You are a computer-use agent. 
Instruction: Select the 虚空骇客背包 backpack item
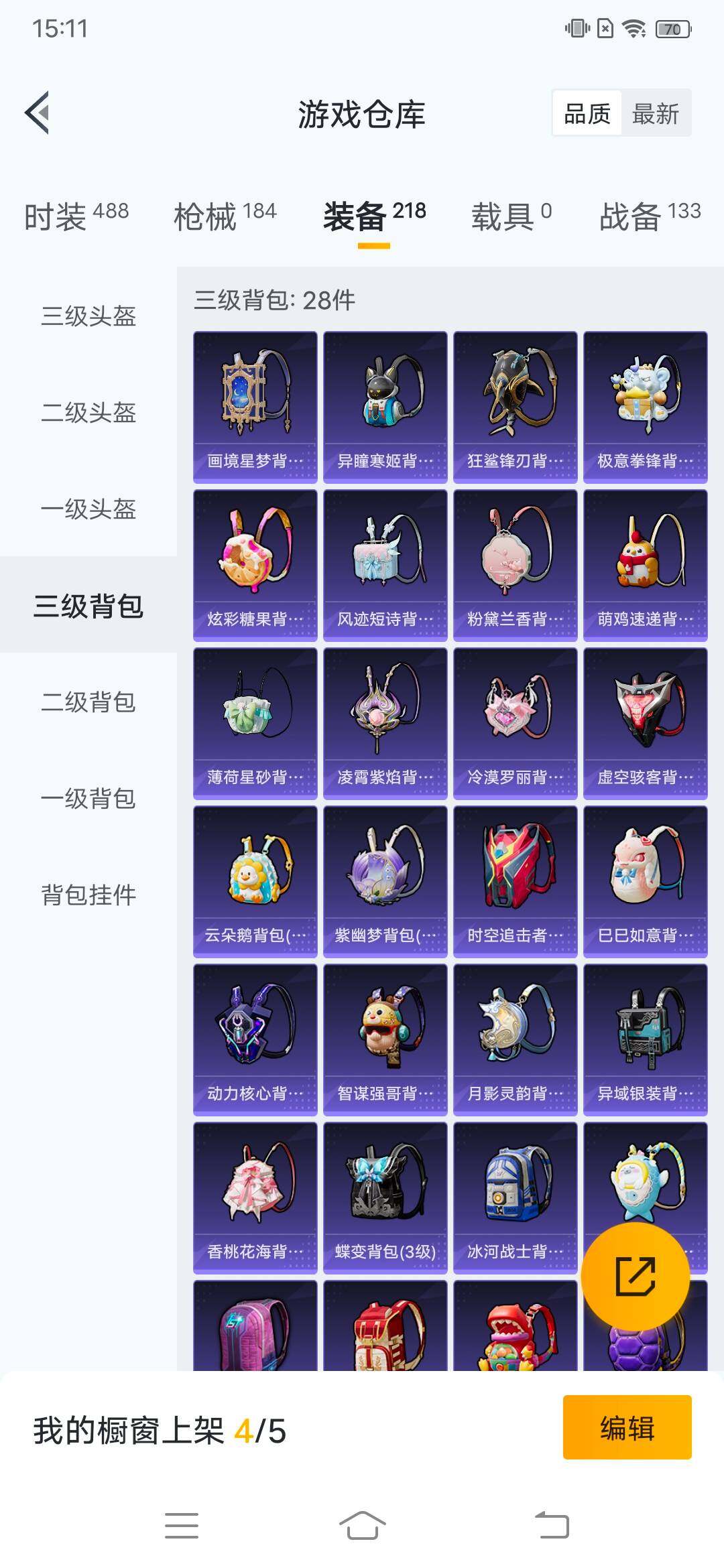pos(646,724)
